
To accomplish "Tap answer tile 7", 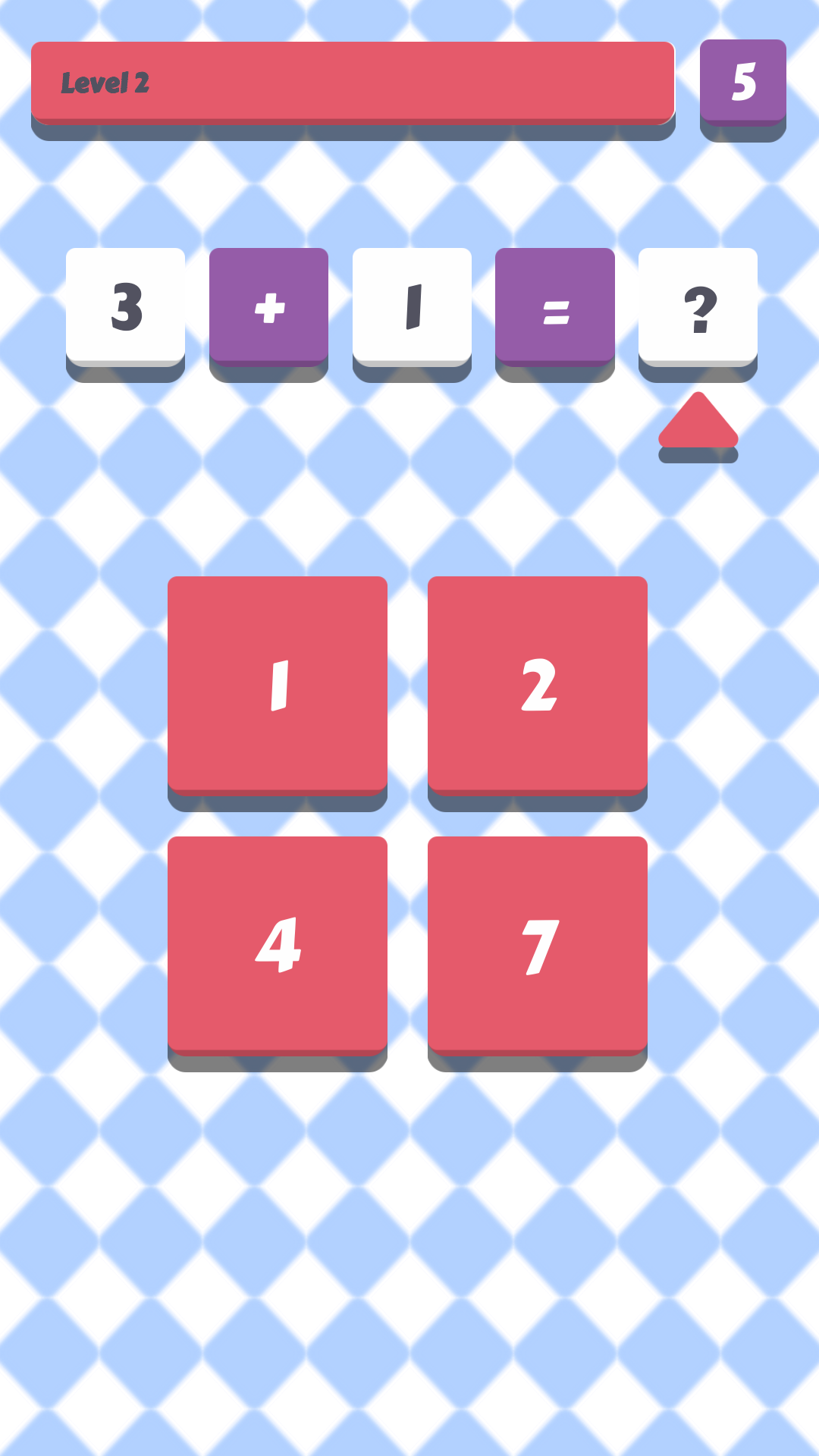I will tap(538, 945).
